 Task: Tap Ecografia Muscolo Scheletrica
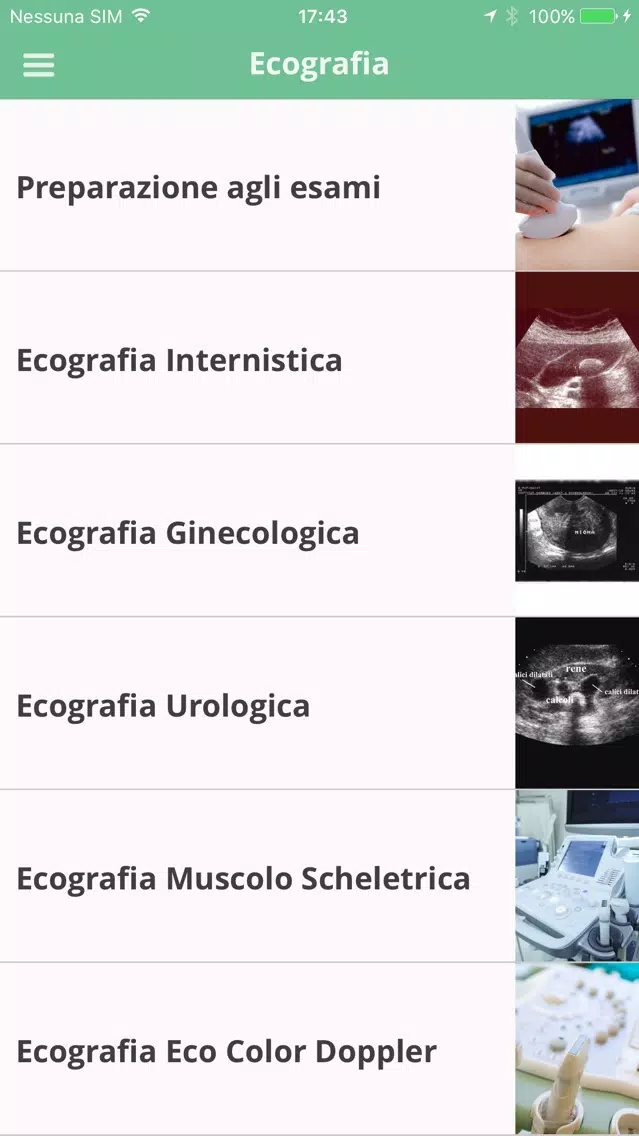(320, 876)
